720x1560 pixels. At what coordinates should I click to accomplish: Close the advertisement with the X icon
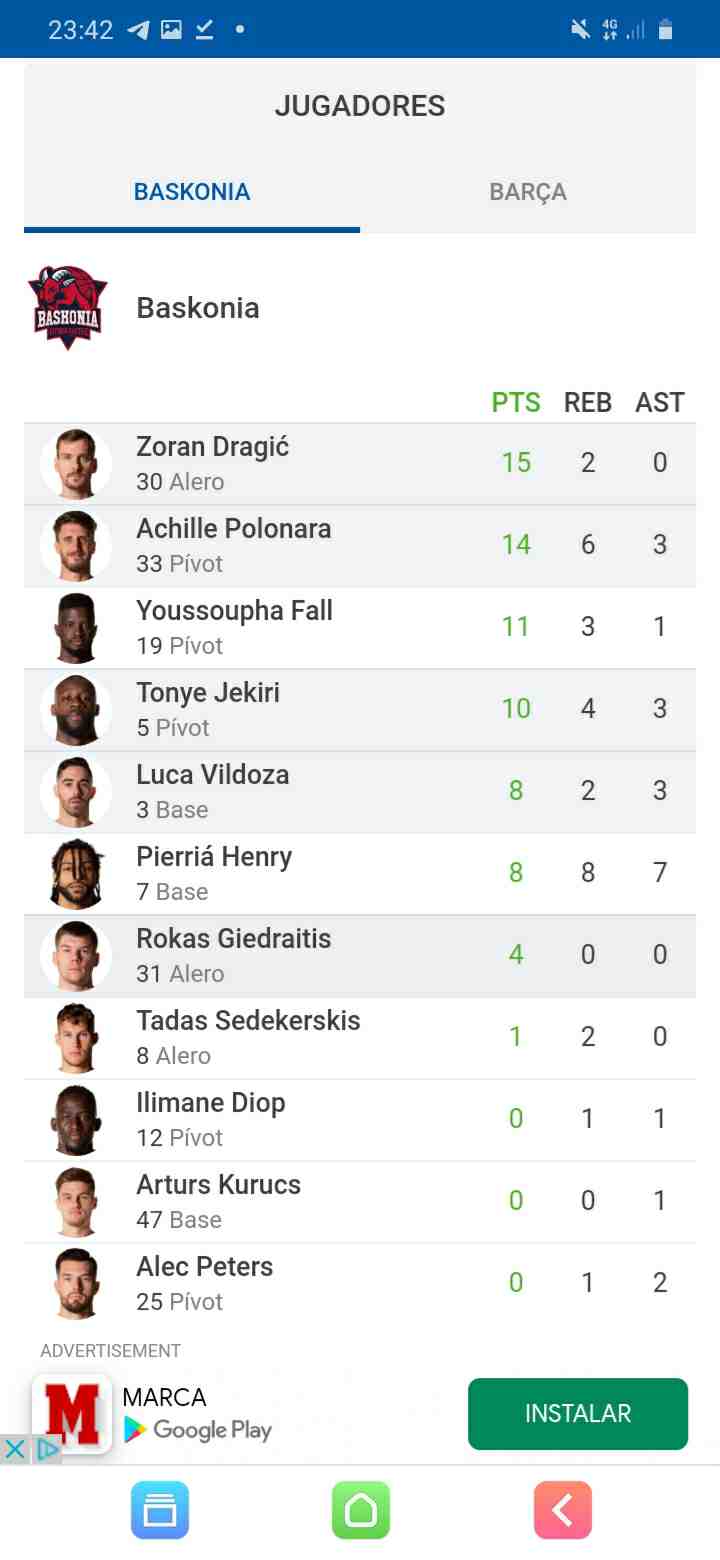[15, 1449]
